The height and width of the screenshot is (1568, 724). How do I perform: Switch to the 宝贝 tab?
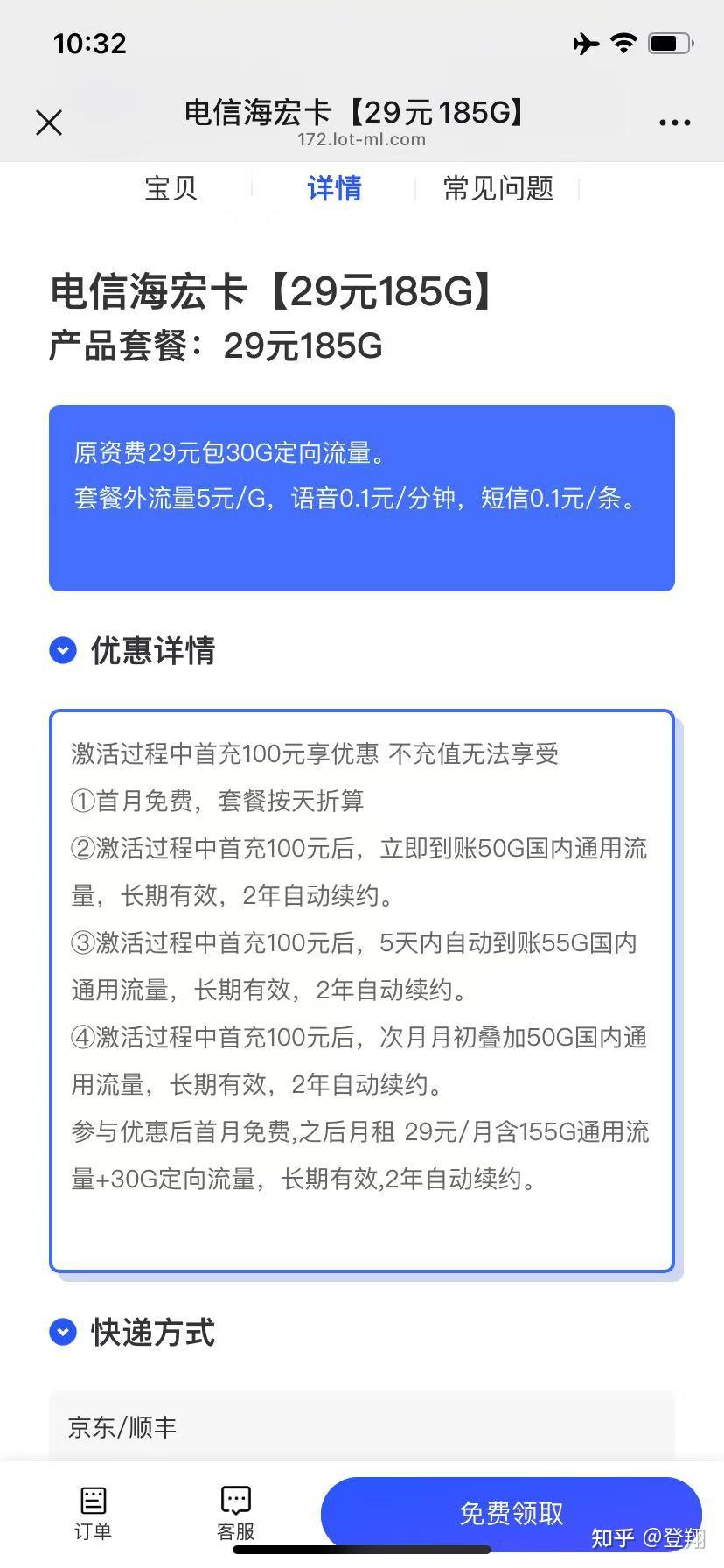click(171, 188)
